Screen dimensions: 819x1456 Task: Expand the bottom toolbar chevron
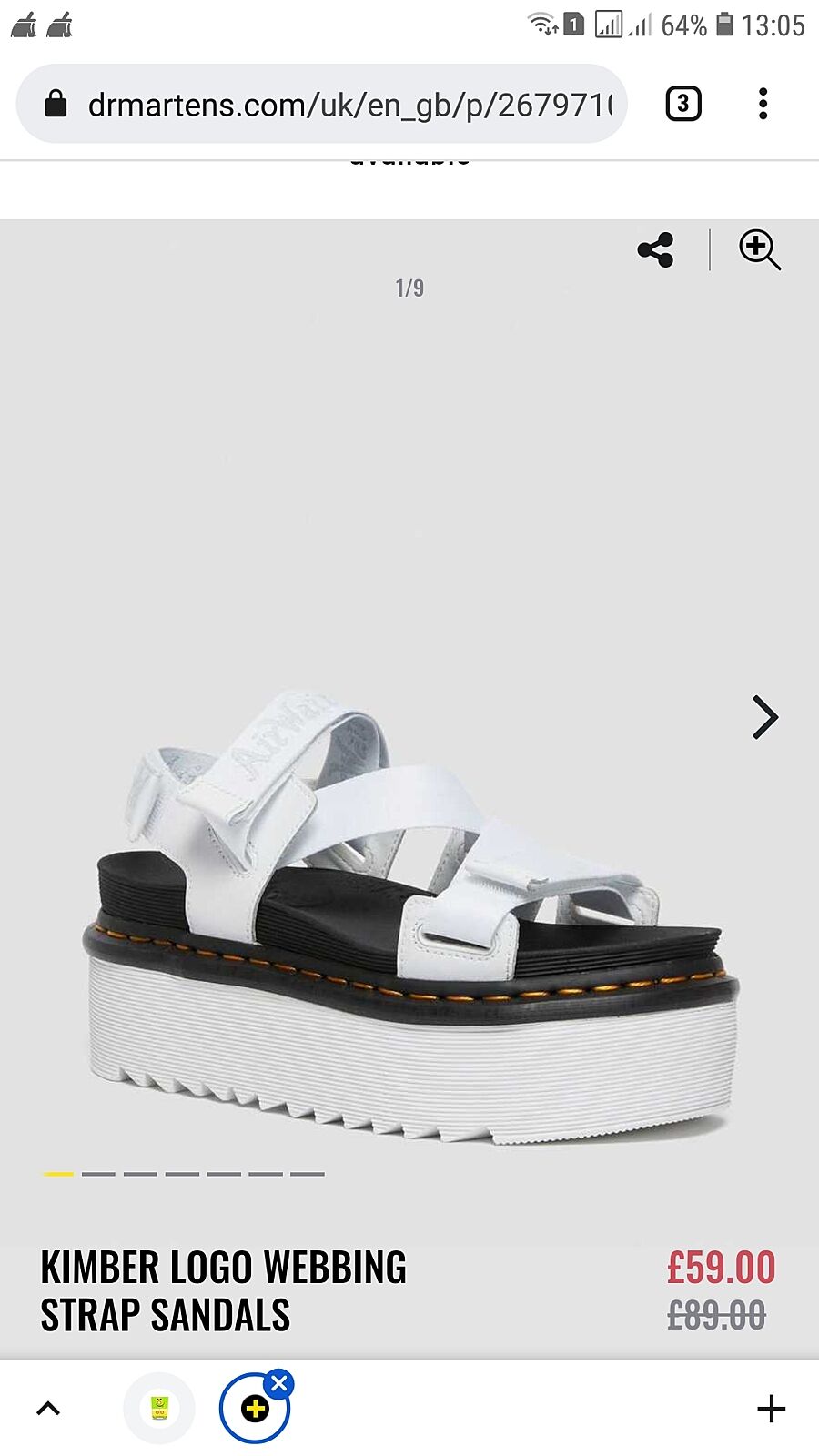click(x=48, y=1409)
